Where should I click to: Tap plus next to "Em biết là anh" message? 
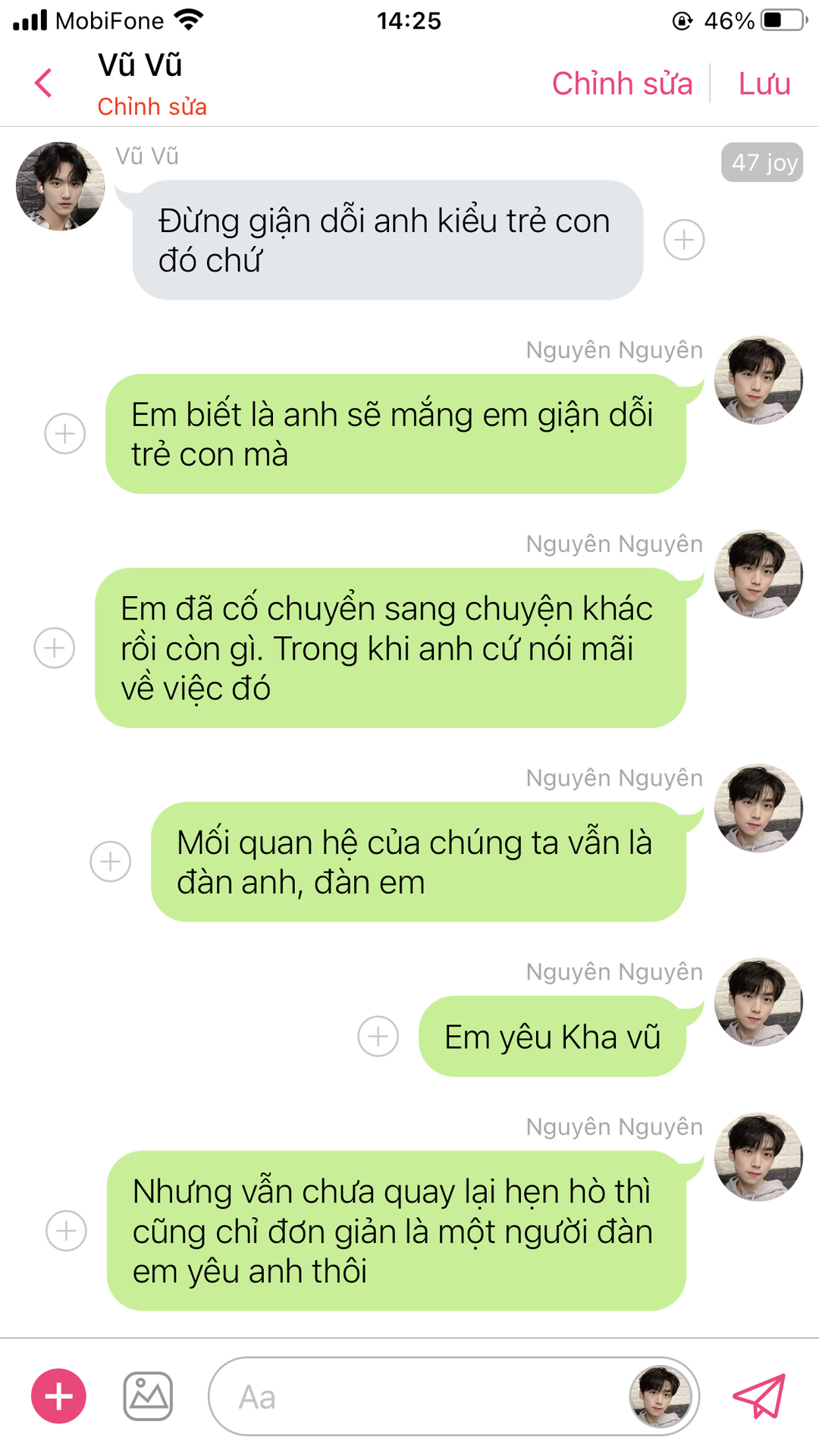tap(65, 434)
